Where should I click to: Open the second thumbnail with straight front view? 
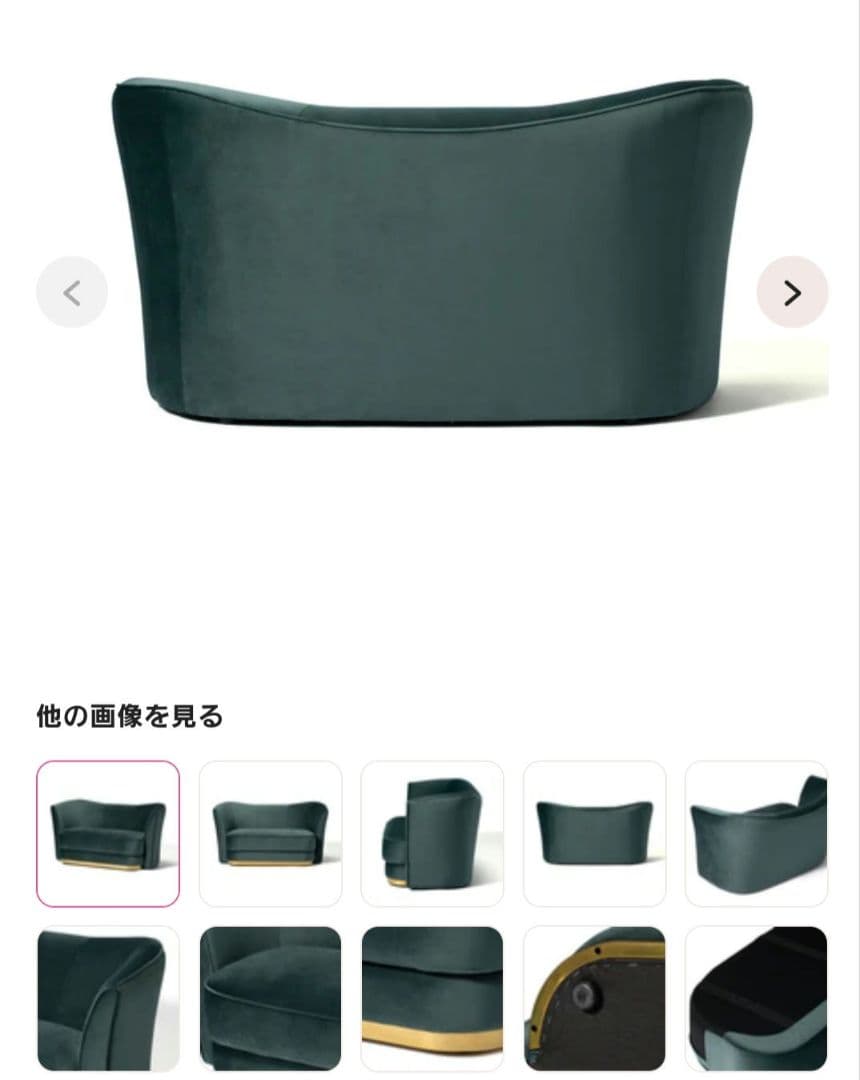[x=270, y=833]
